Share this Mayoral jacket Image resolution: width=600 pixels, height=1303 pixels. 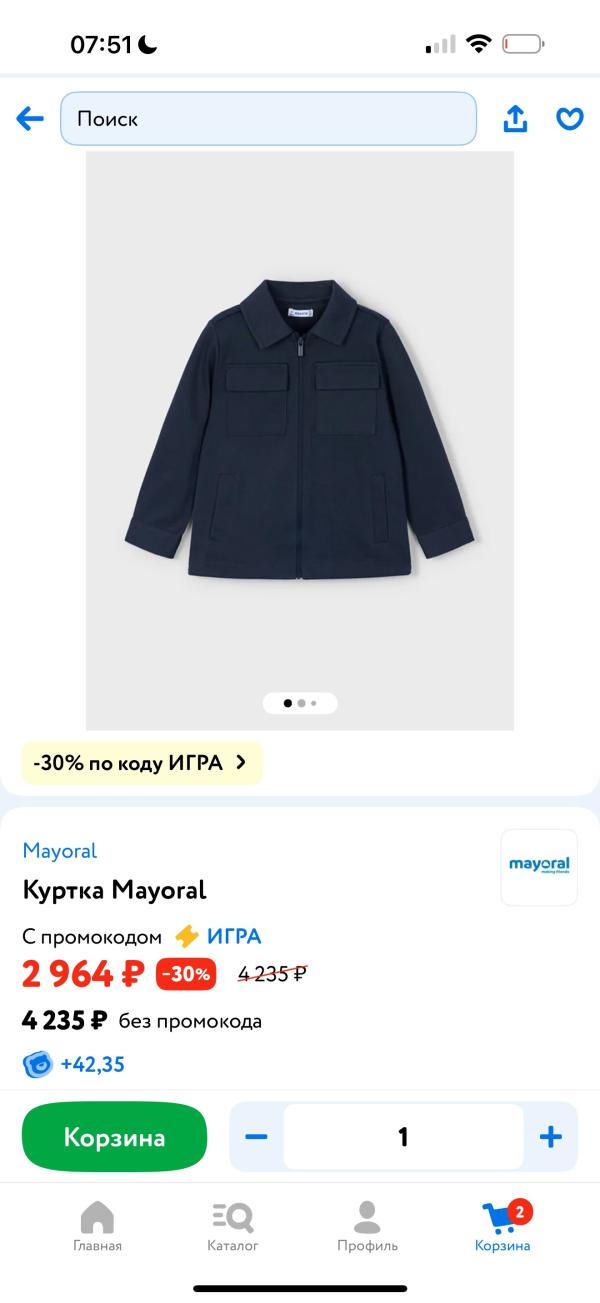tap(515, 119)
